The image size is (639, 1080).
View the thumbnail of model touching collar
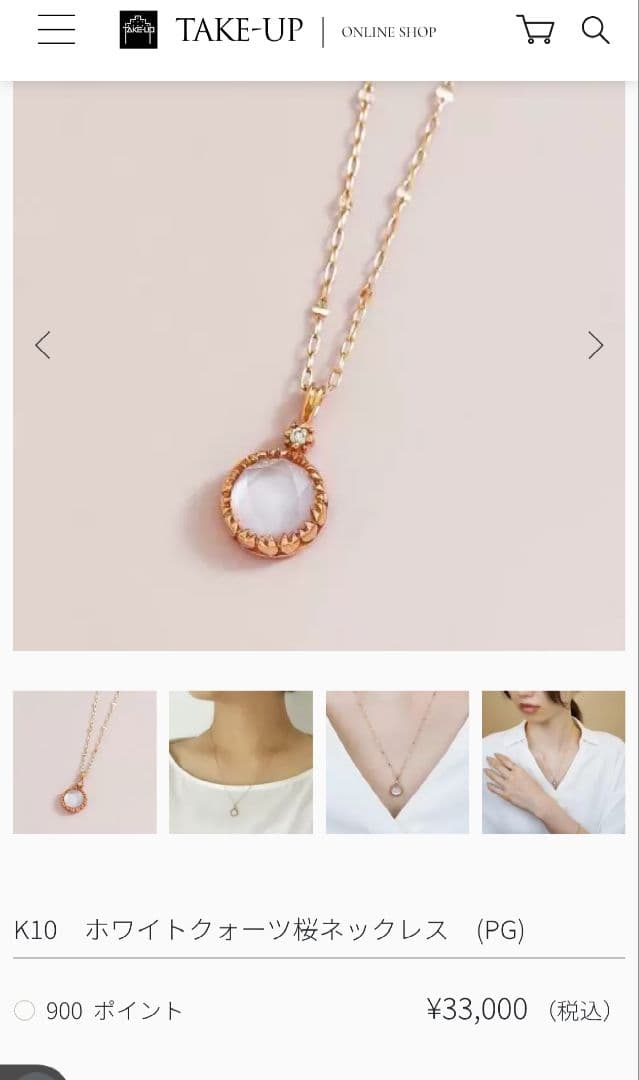[553, 762]
